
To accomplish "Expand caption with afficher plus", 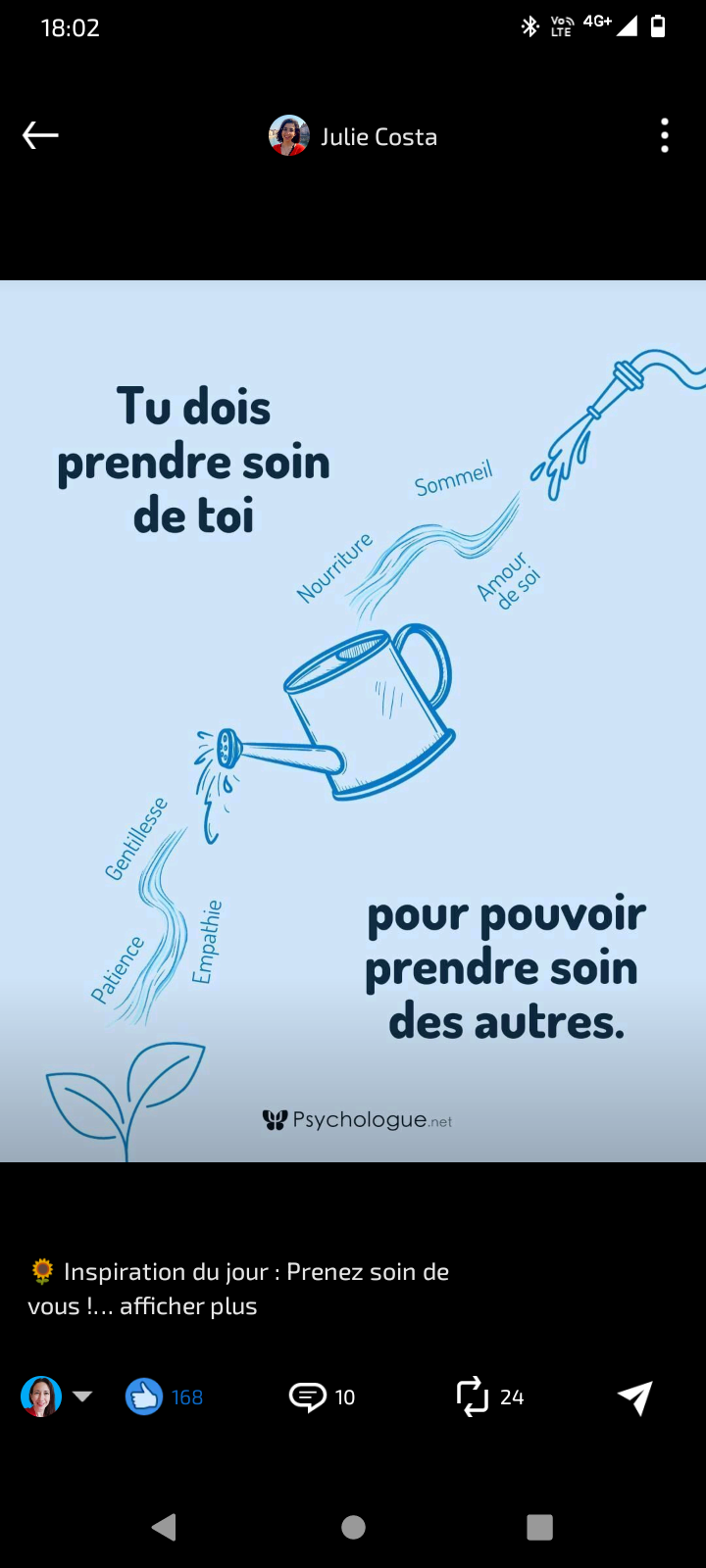I will [x=188, y=1306].
